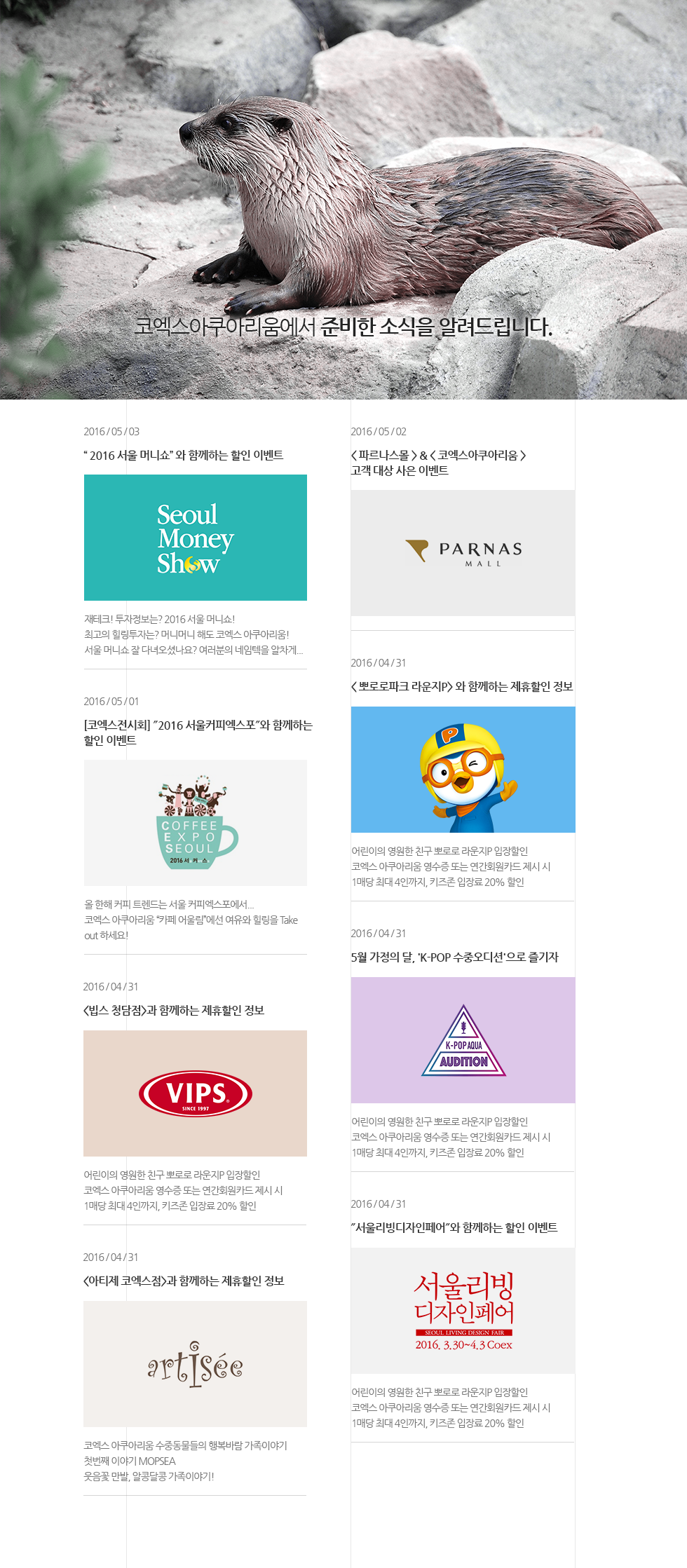The height and width of the screenshot is (1568, 687).
Task: Select the 서울커피엑스포 news title
Action: pos(198,732)
